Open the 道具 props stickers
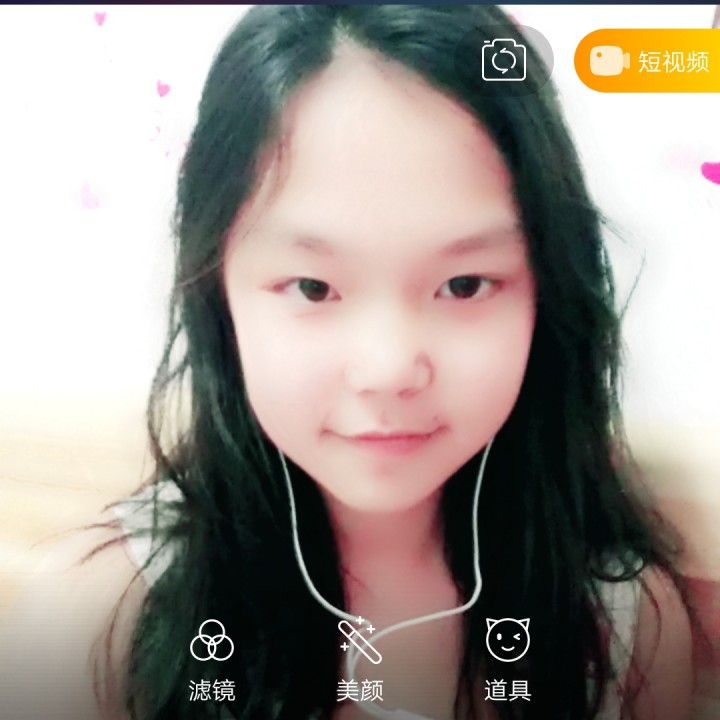720x720 pixels. [x=507, y=660]
